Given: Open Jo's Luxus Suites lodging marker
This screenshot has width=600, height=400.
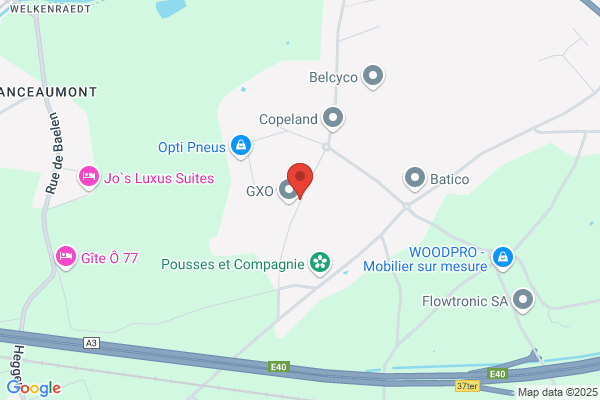Looking at the screenshot, I should (x=89, y=178).
